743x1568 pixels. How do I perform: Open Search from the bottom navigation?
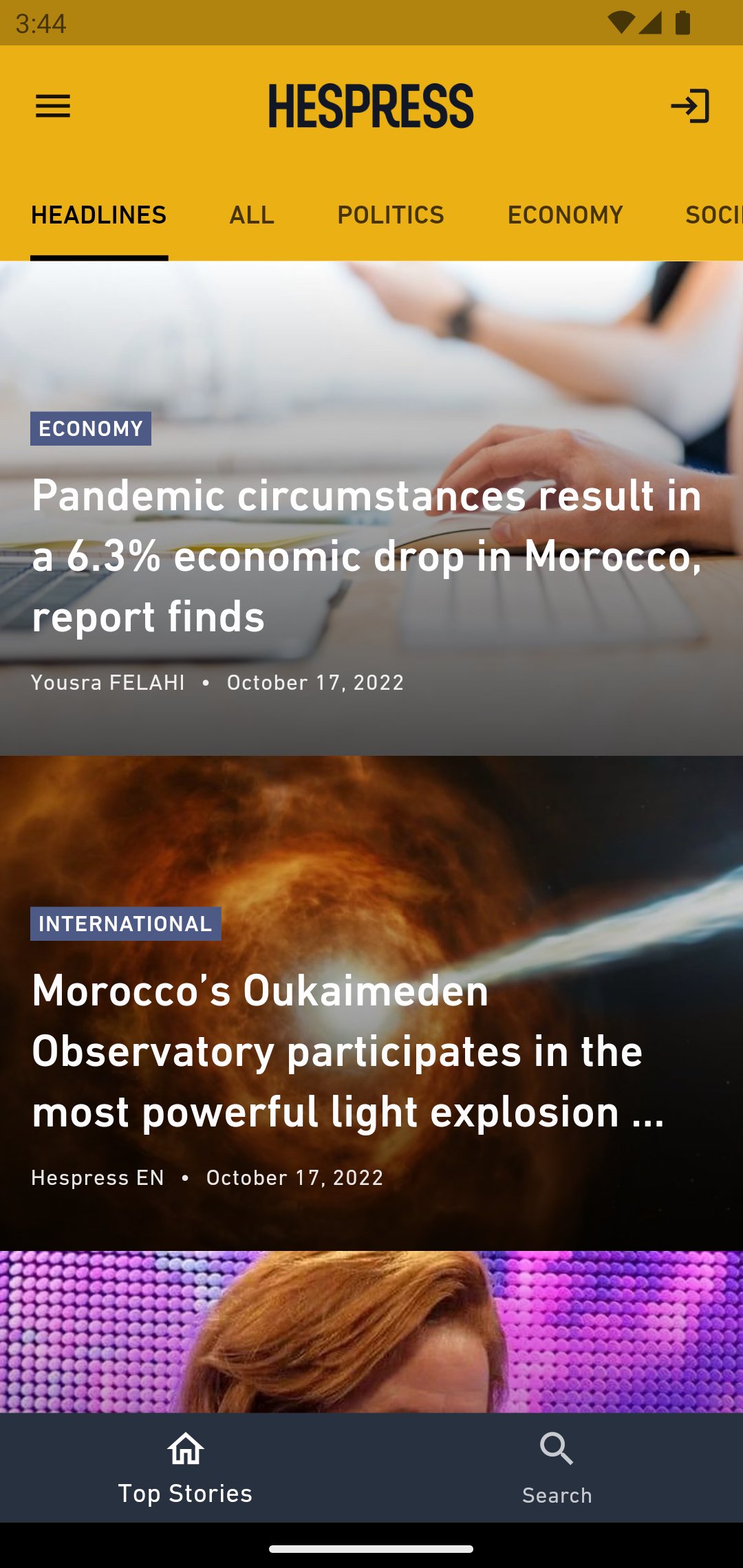point(557,1468)
